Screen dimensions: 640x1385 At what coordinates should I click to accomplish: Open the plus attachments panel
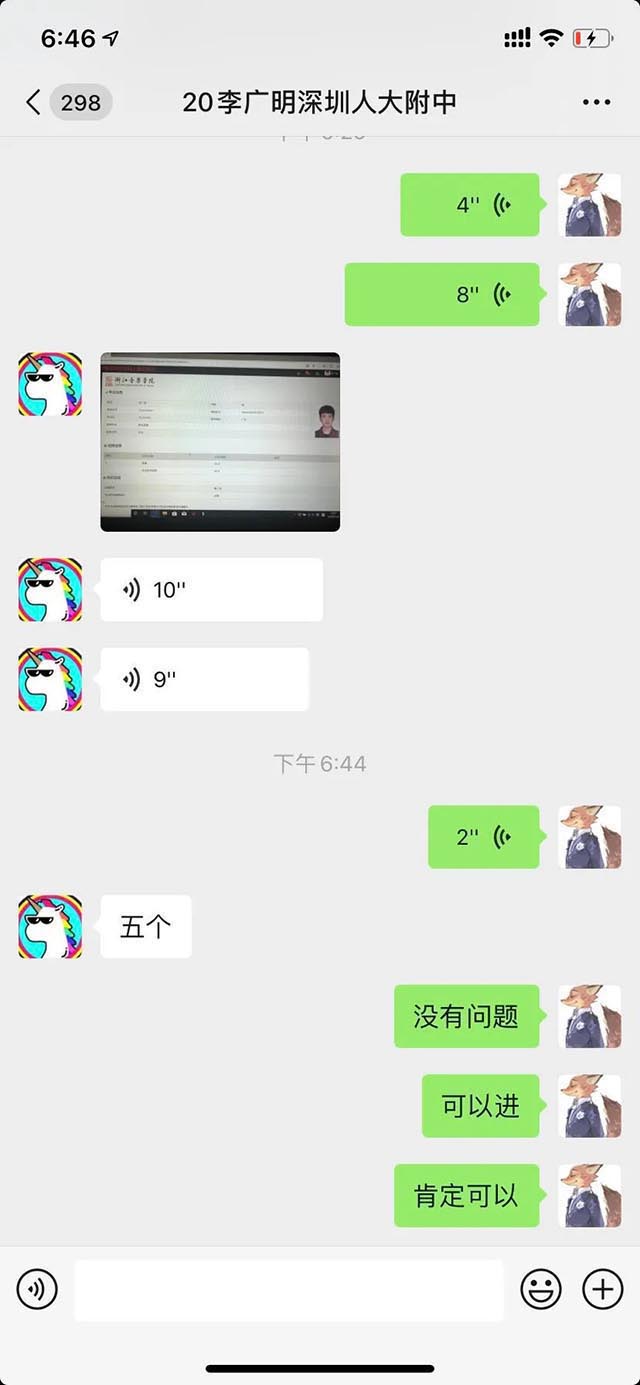click(602, 1290)
